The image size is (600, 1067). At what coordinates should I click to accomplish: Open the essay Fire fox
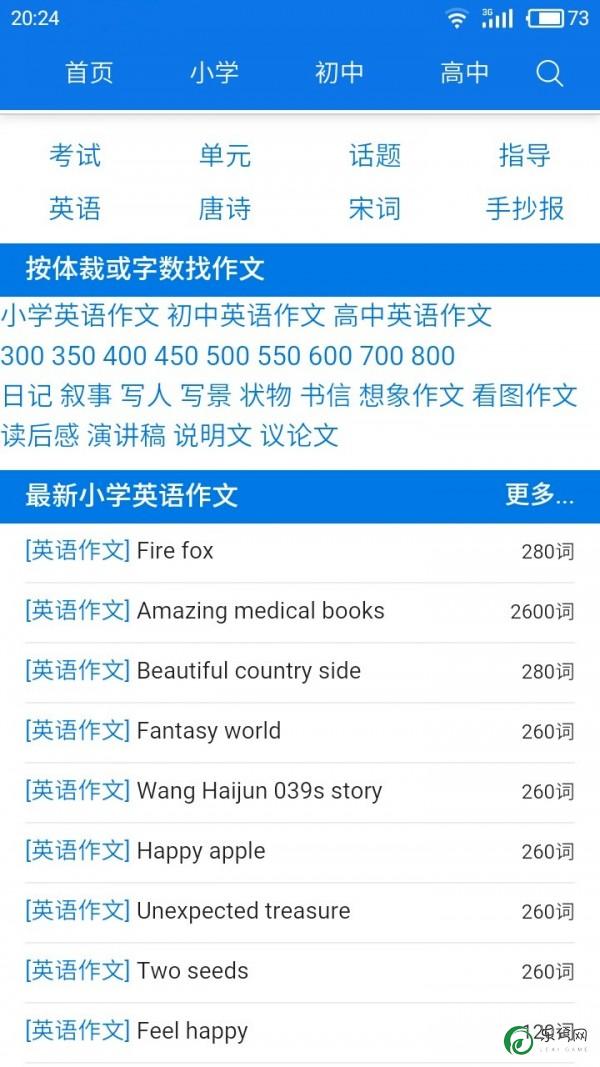coord(175,551)
